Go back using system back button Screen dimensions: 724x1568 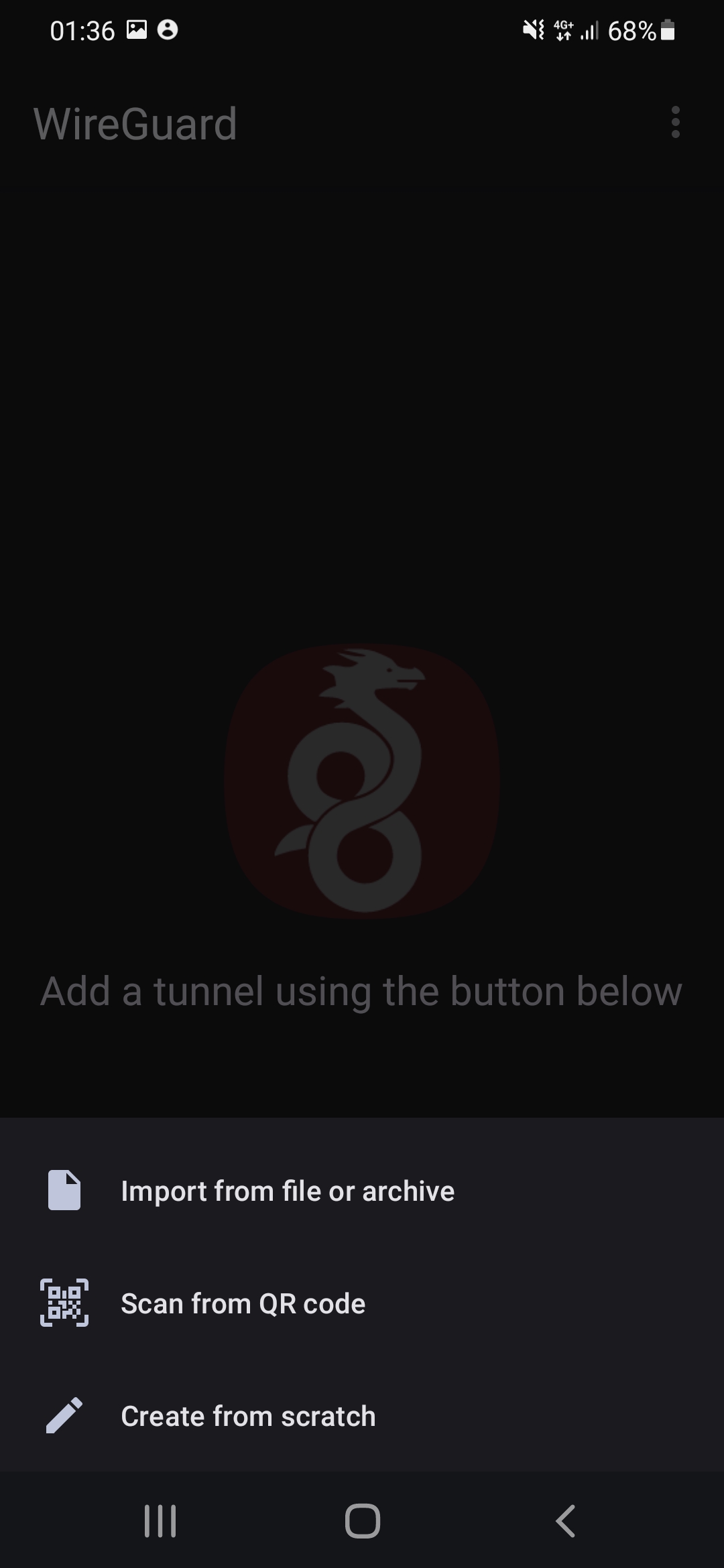tap(565, 1520)
